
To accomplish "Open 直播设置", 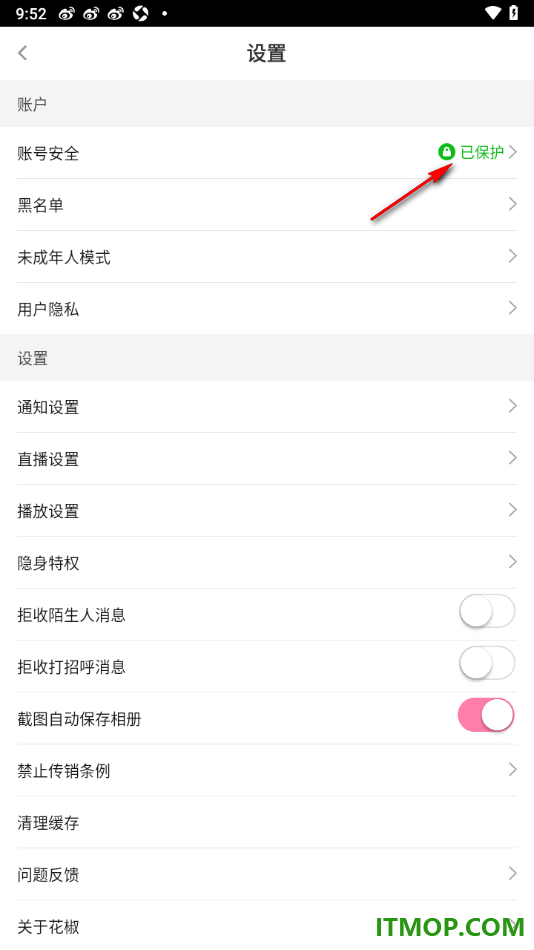I will click(x=267, y=459).
